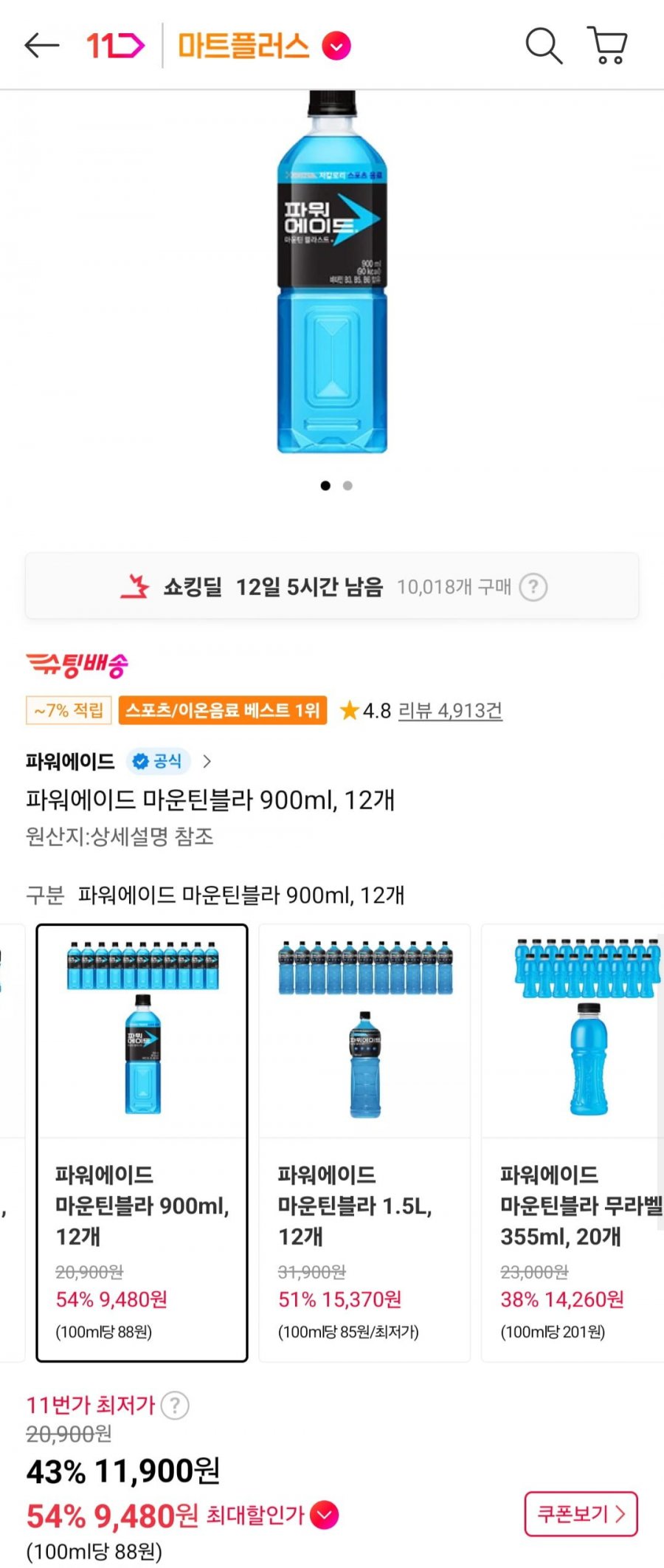Tap the help icon beside 11번가 최저가
Viewport: 664px width, 1568px height.
click(175, 1406)
